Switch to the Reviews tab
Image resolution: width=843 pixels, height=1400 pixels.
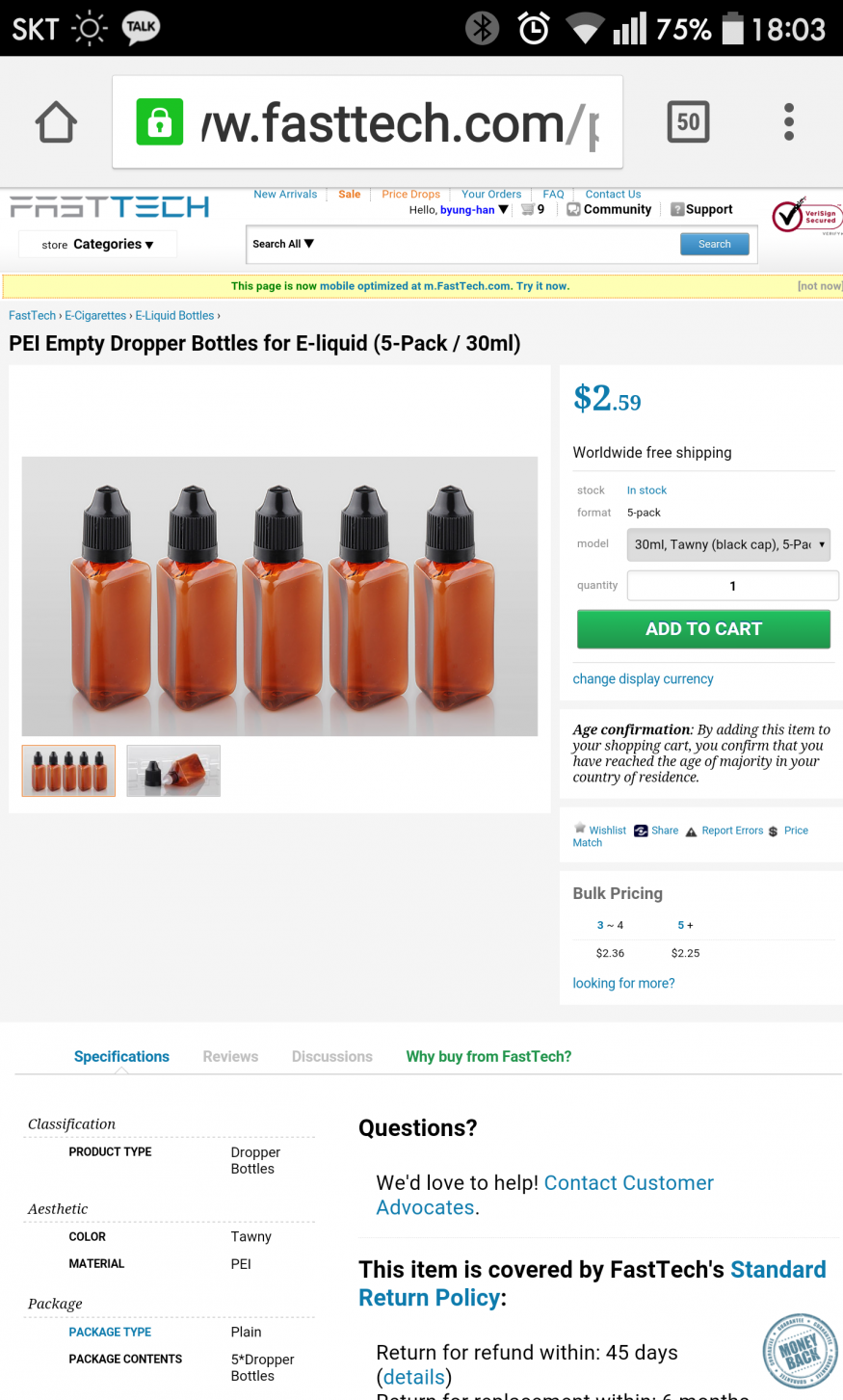[x=230, y=1057]
